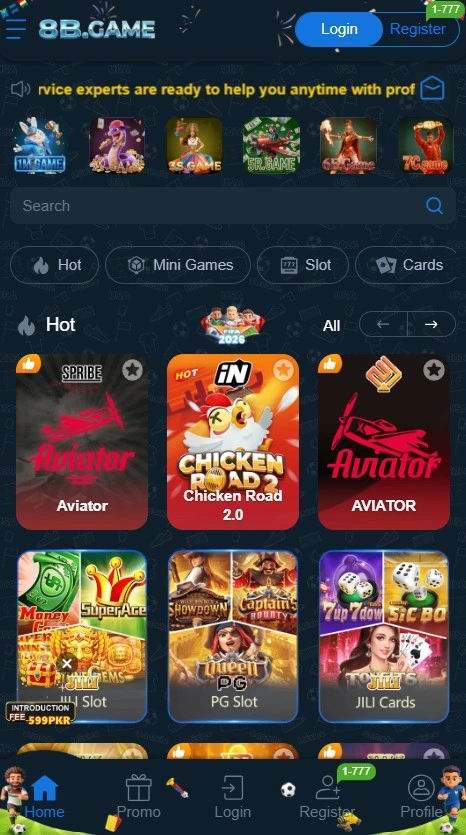Open the Spribe Aviator game card
The width and height of the screenshot is (466, 835).
tap(82, 442)
